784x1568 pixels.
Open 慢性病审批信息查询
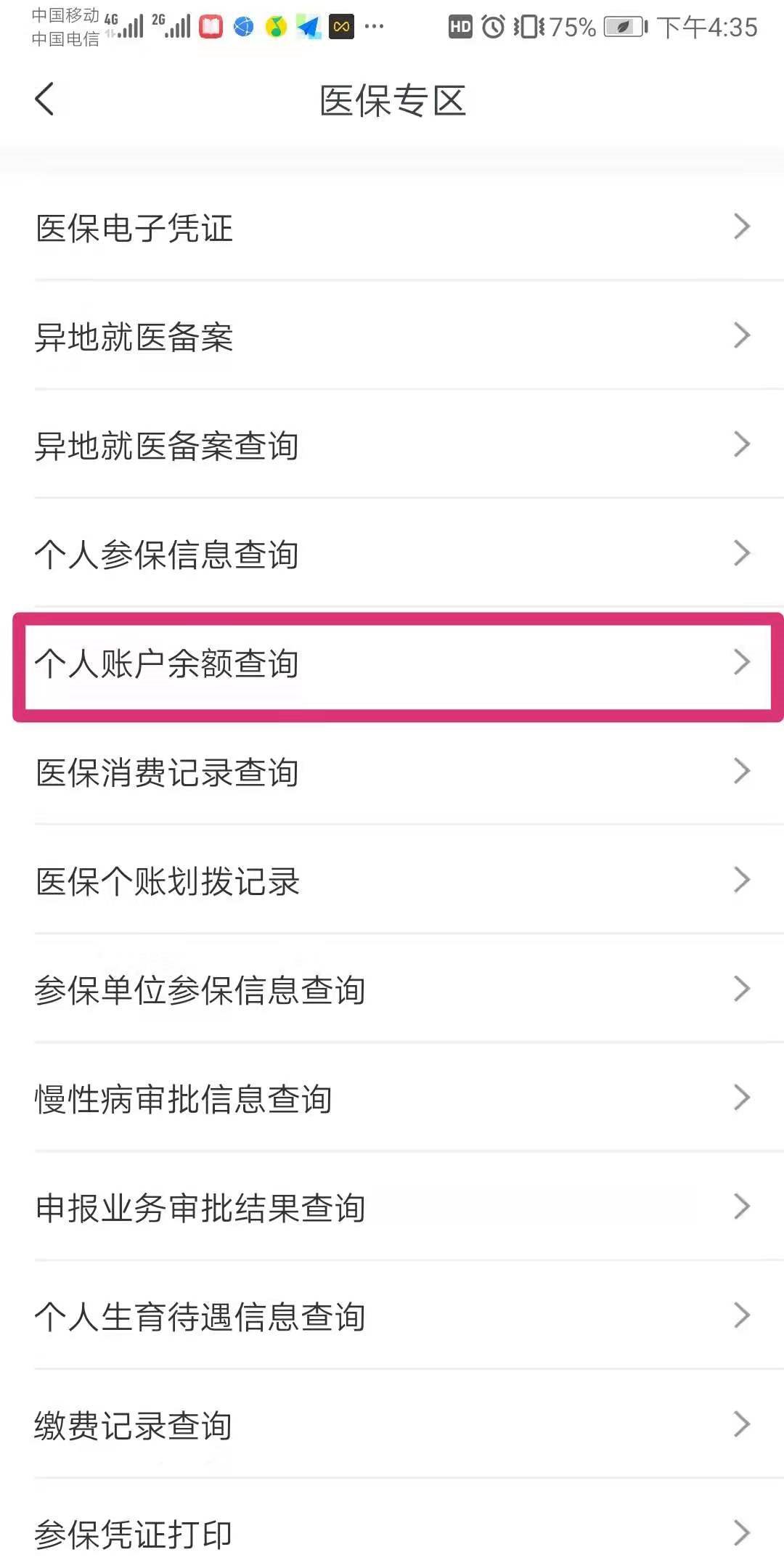392,1098
